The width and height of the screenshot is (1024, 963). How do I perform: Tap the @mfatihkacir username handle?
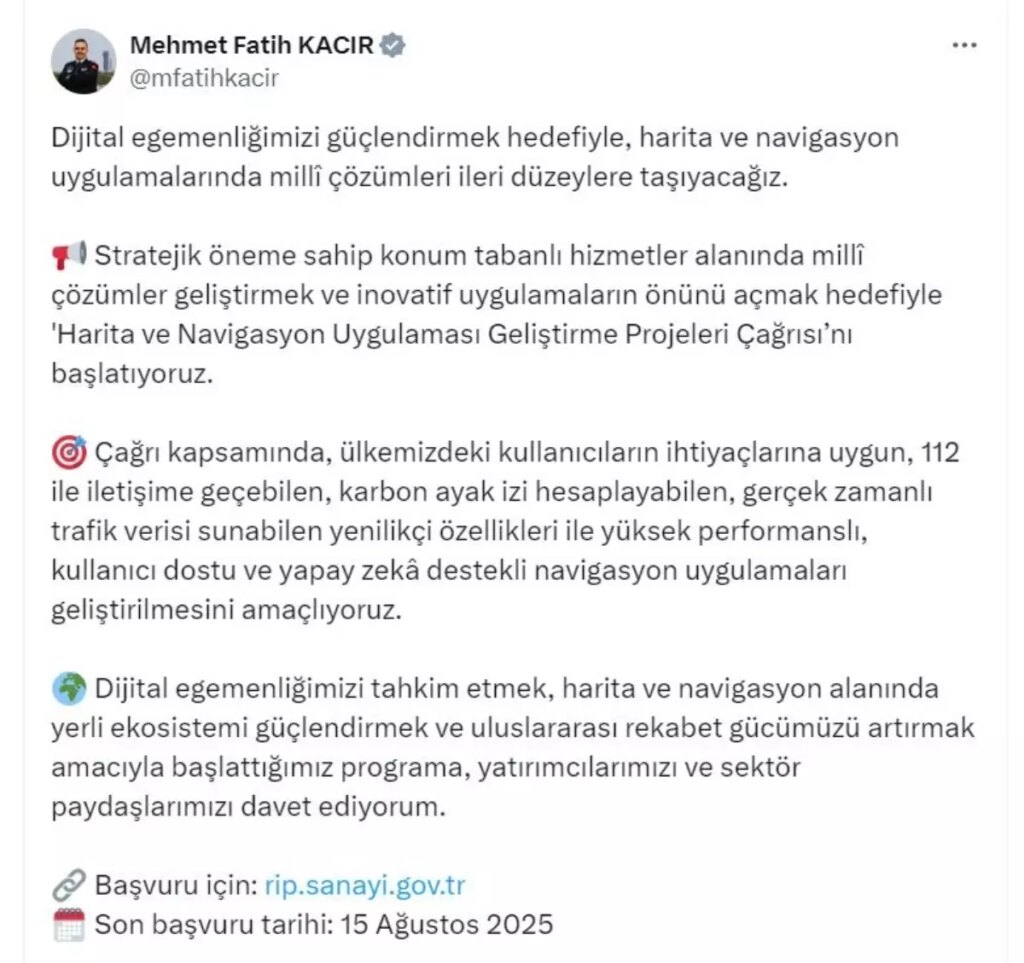[x=204, y=79]
